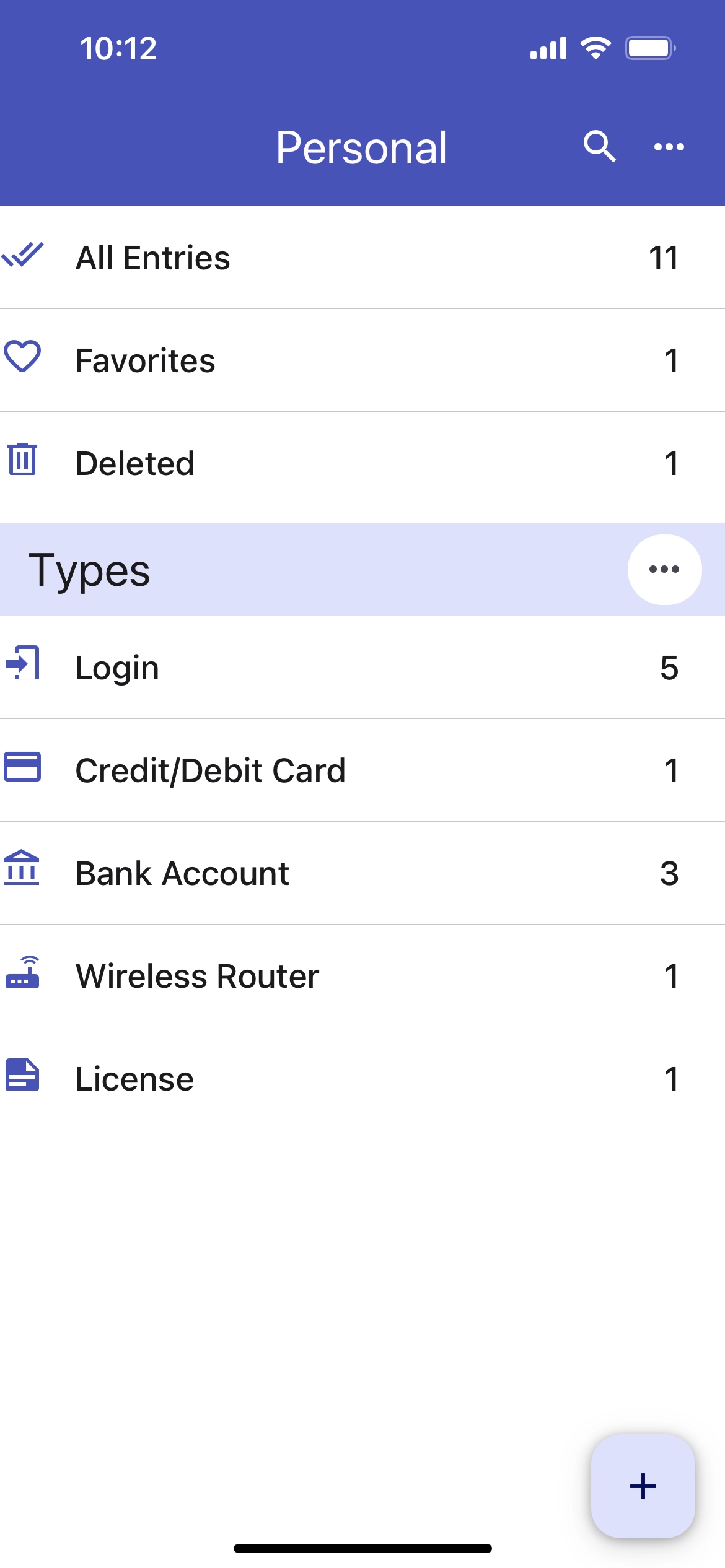Open All Entries list
Viewport: 725px width, 1568px height.
point(362,258)
